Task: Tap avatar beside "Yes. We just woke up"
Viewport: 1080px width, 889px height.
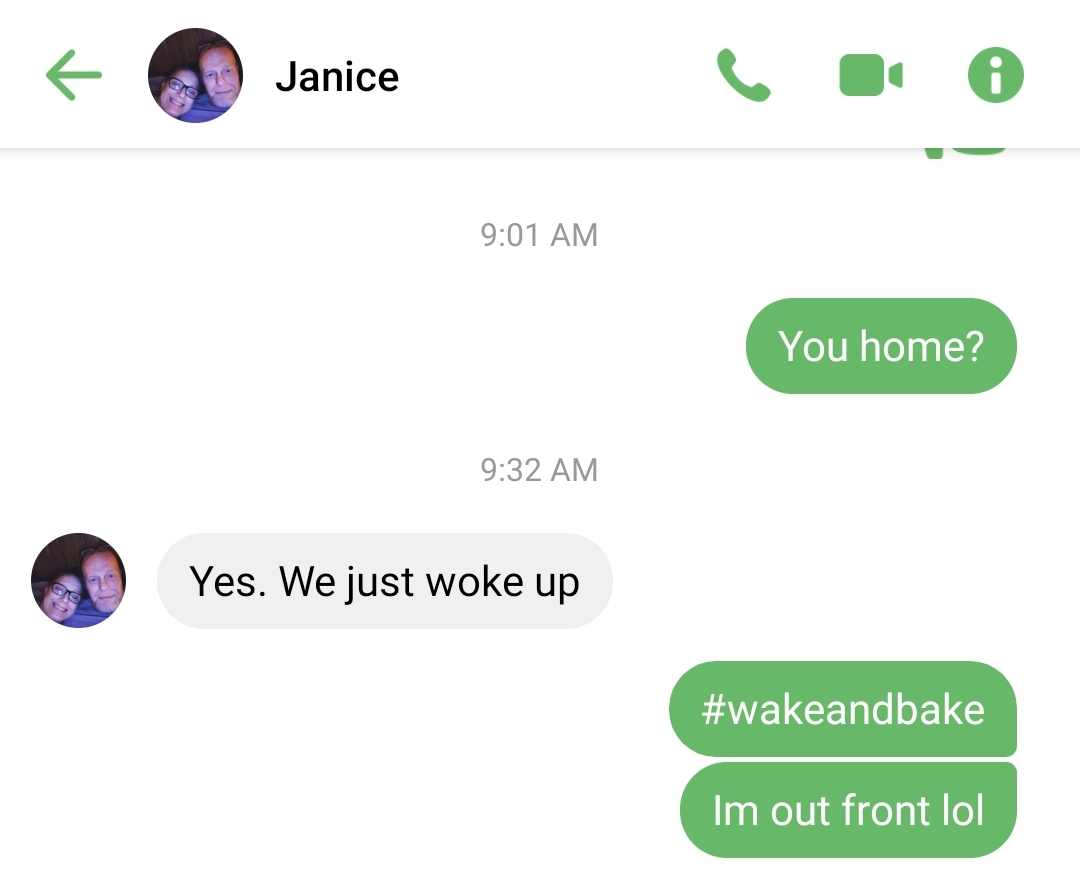Action: click(x=79, y=580)
